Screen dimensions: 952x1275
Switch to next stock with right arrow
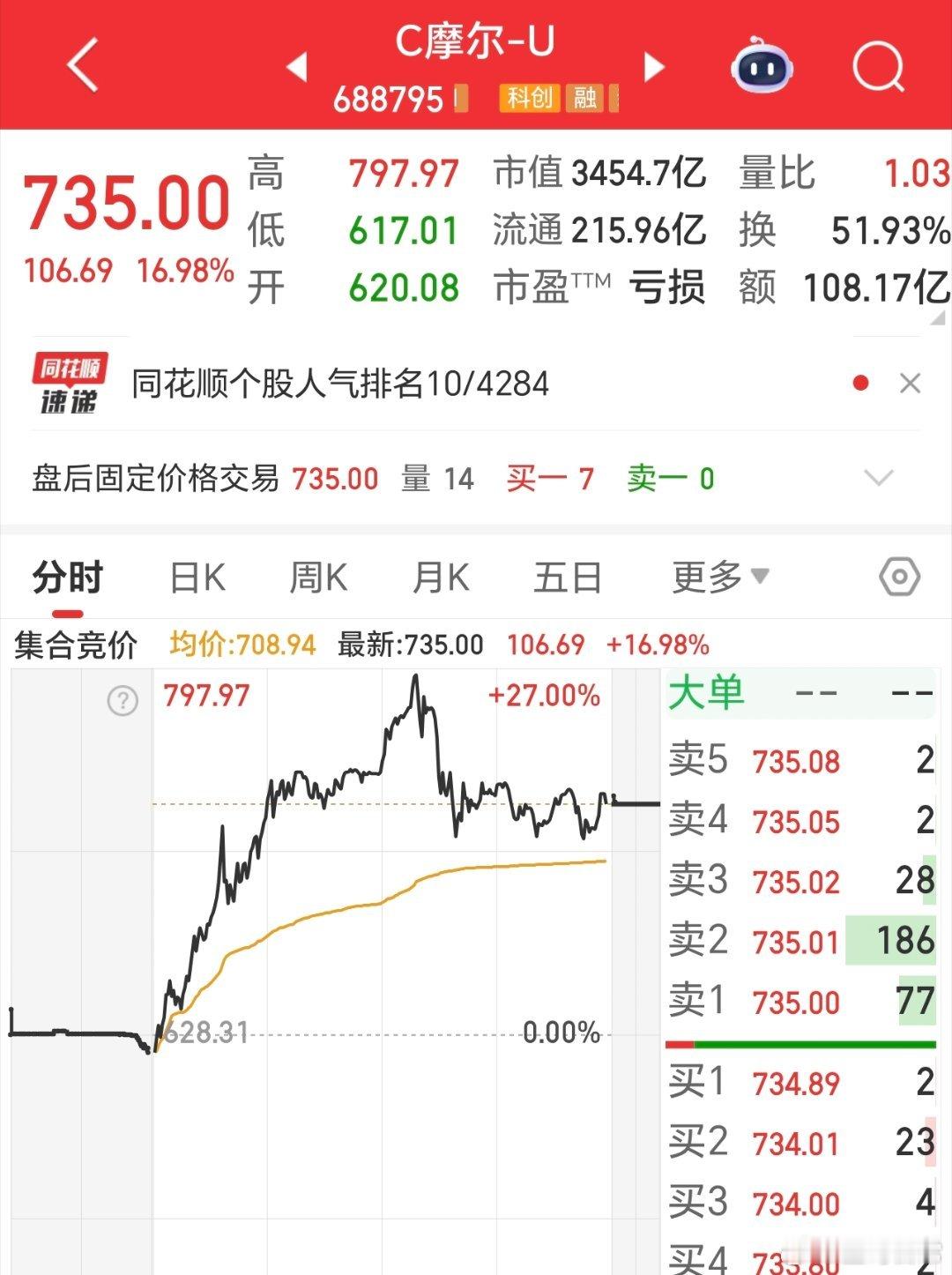click(x=653, y=66)
